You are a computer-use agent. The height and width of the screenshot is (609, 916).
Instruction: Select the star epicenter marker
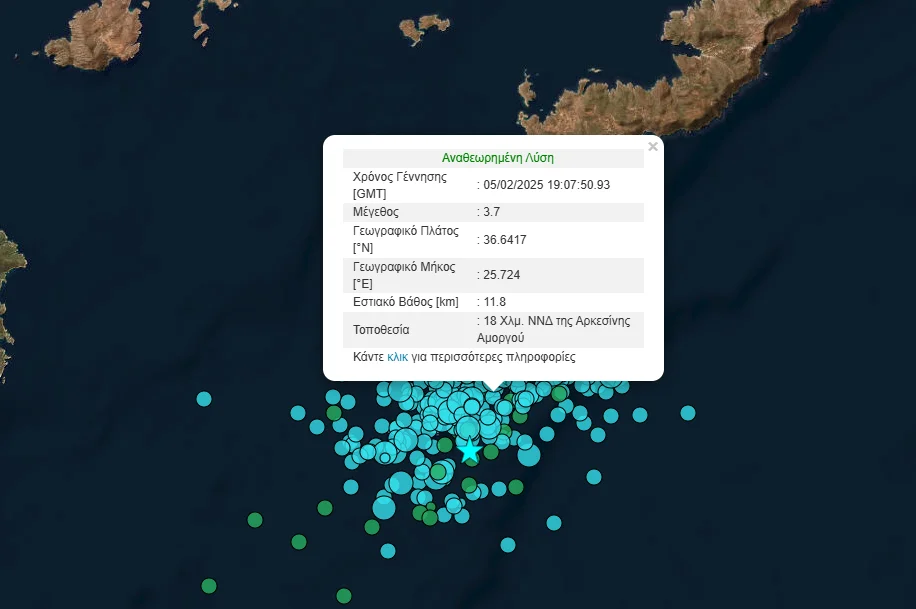pos(469,450)
